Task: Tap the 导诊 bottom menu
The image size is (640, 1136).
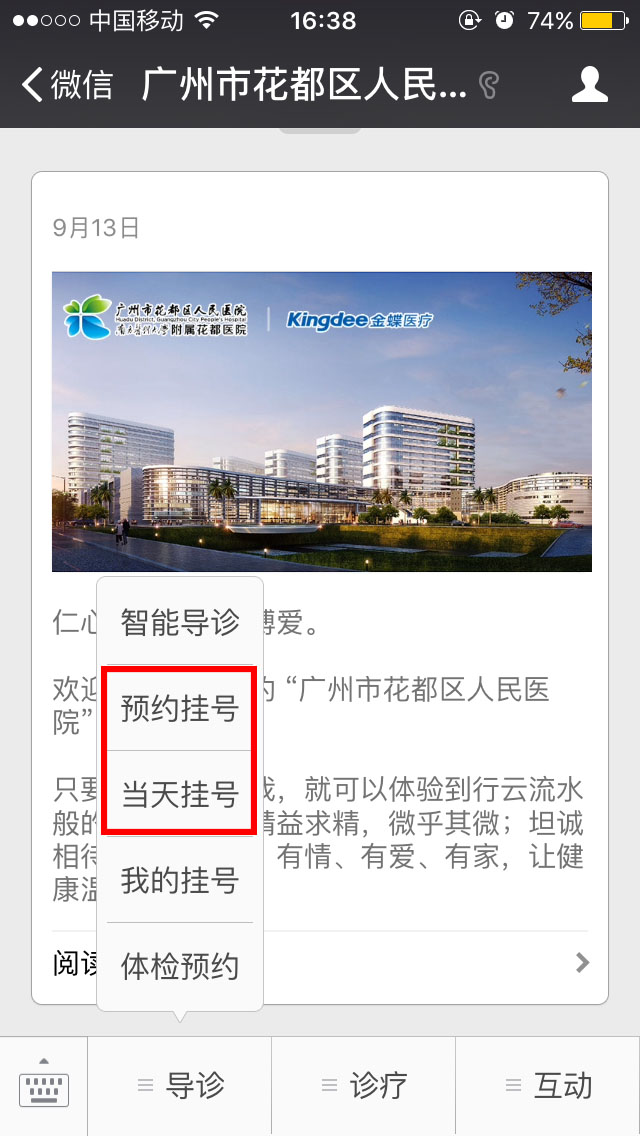Action: coord(180,1086)
